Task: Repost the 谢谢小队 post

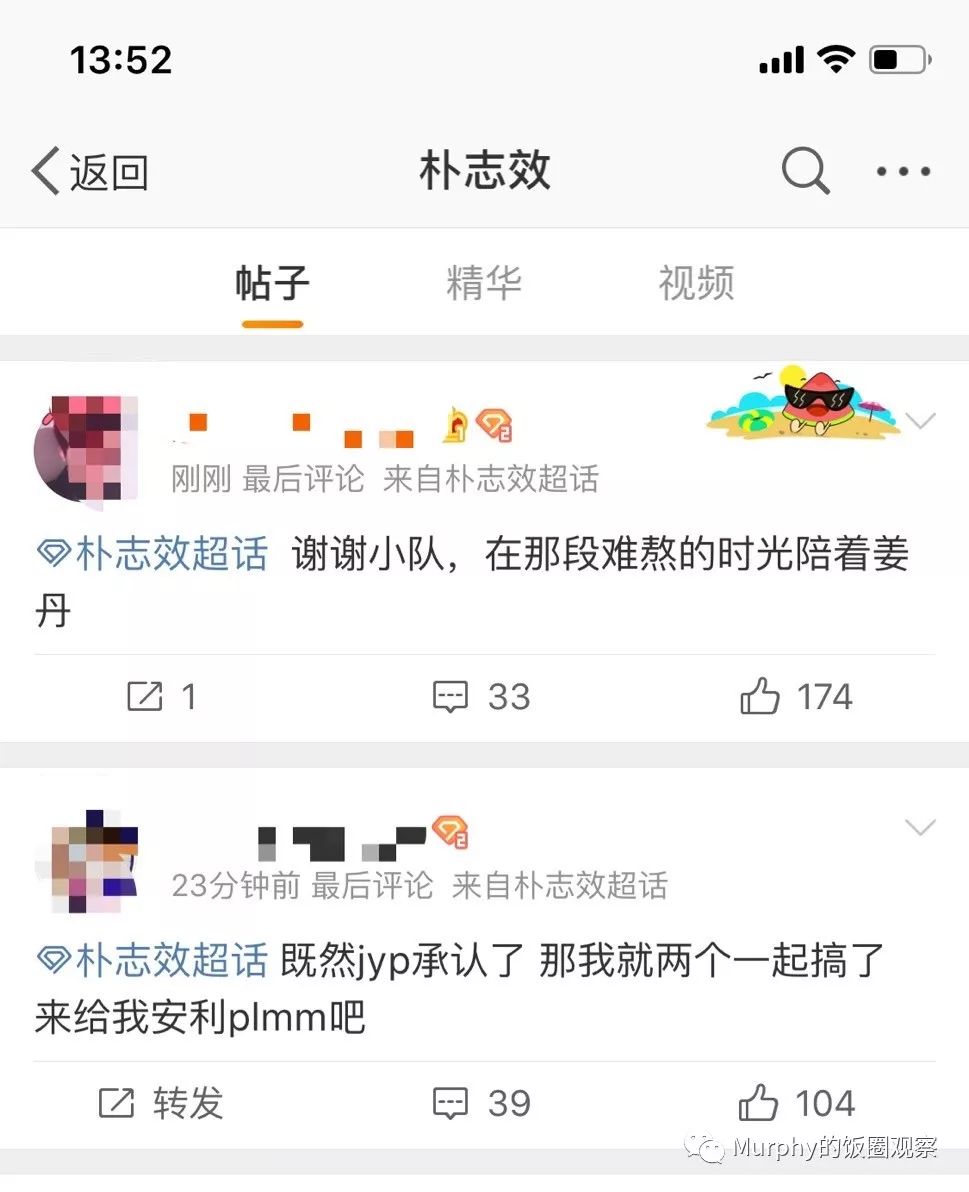Action: tap(162, 697)
